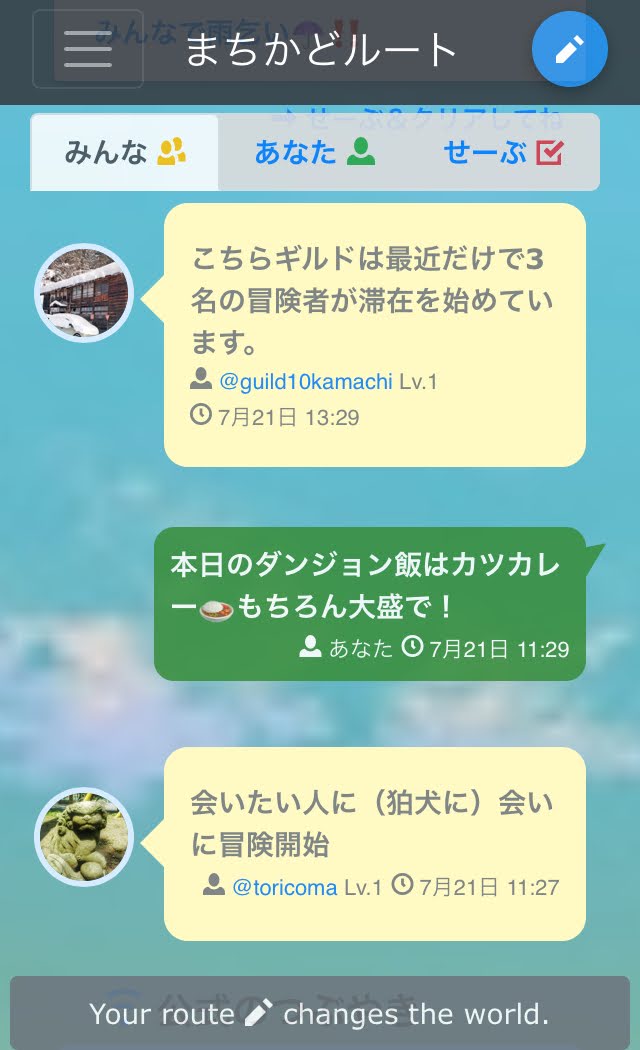640x1050 pixels.
Task: Switch to the あなた tab
Action: pos(314,153)
